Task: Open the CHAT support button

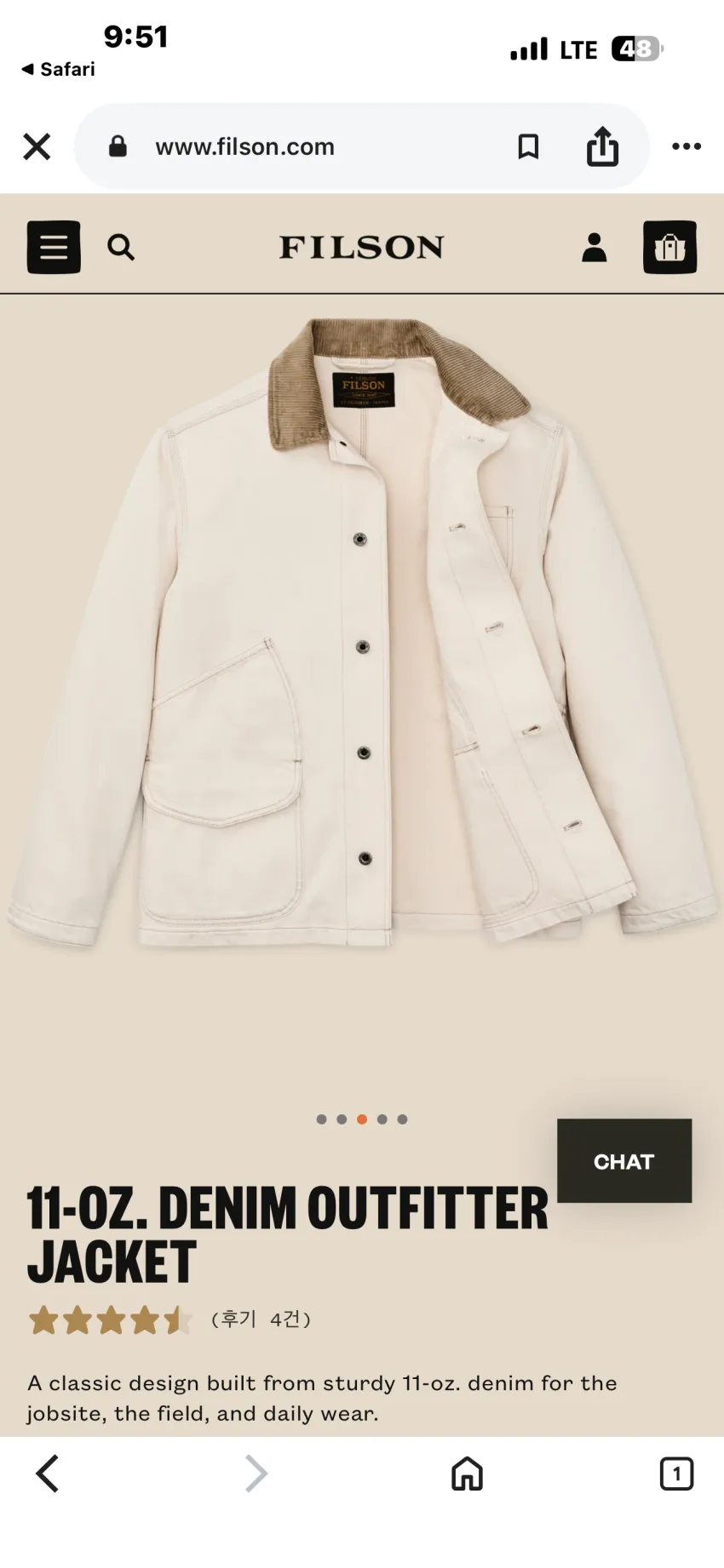Action: tap(624, 1161)
